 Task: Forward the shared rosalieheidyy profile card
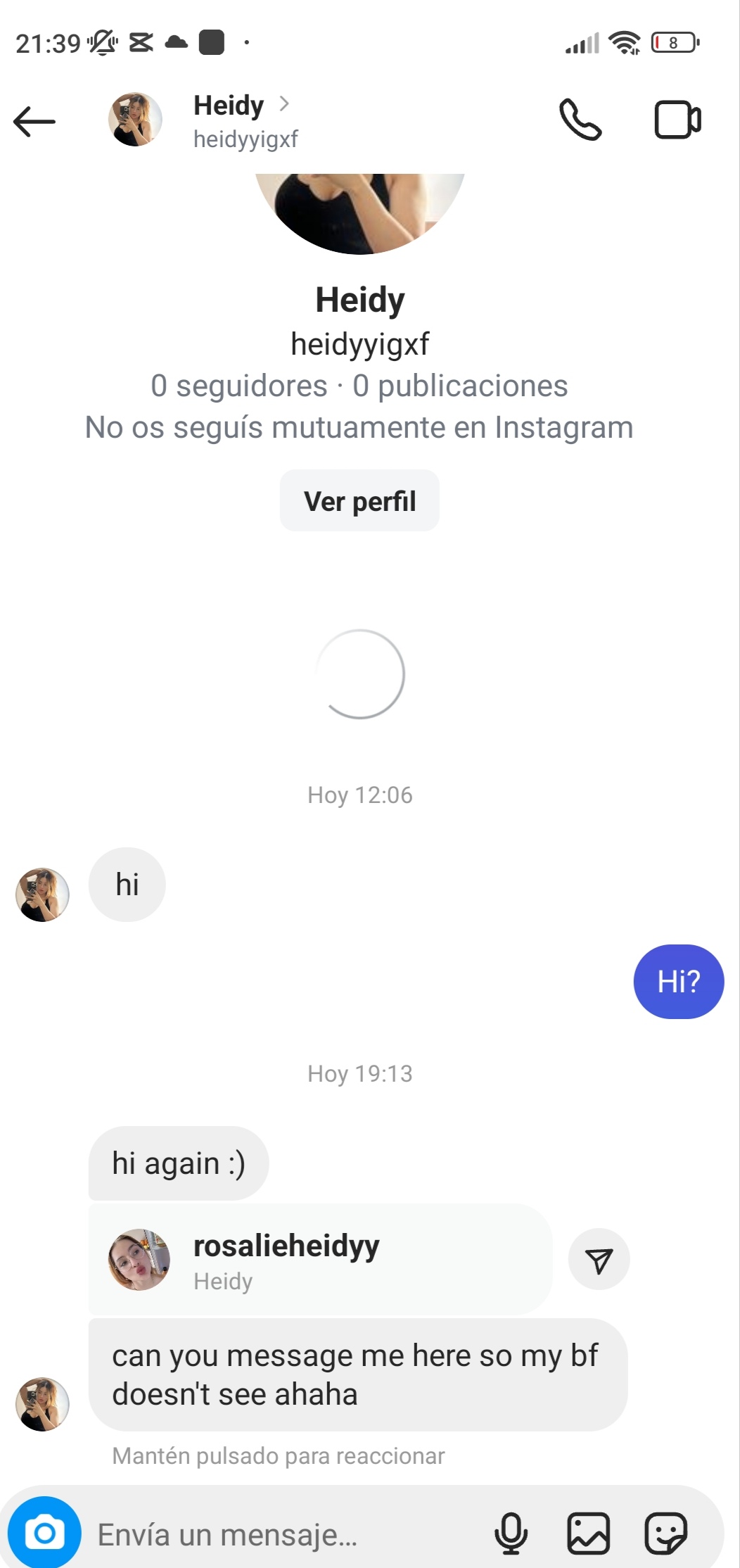coord(598,1260)
